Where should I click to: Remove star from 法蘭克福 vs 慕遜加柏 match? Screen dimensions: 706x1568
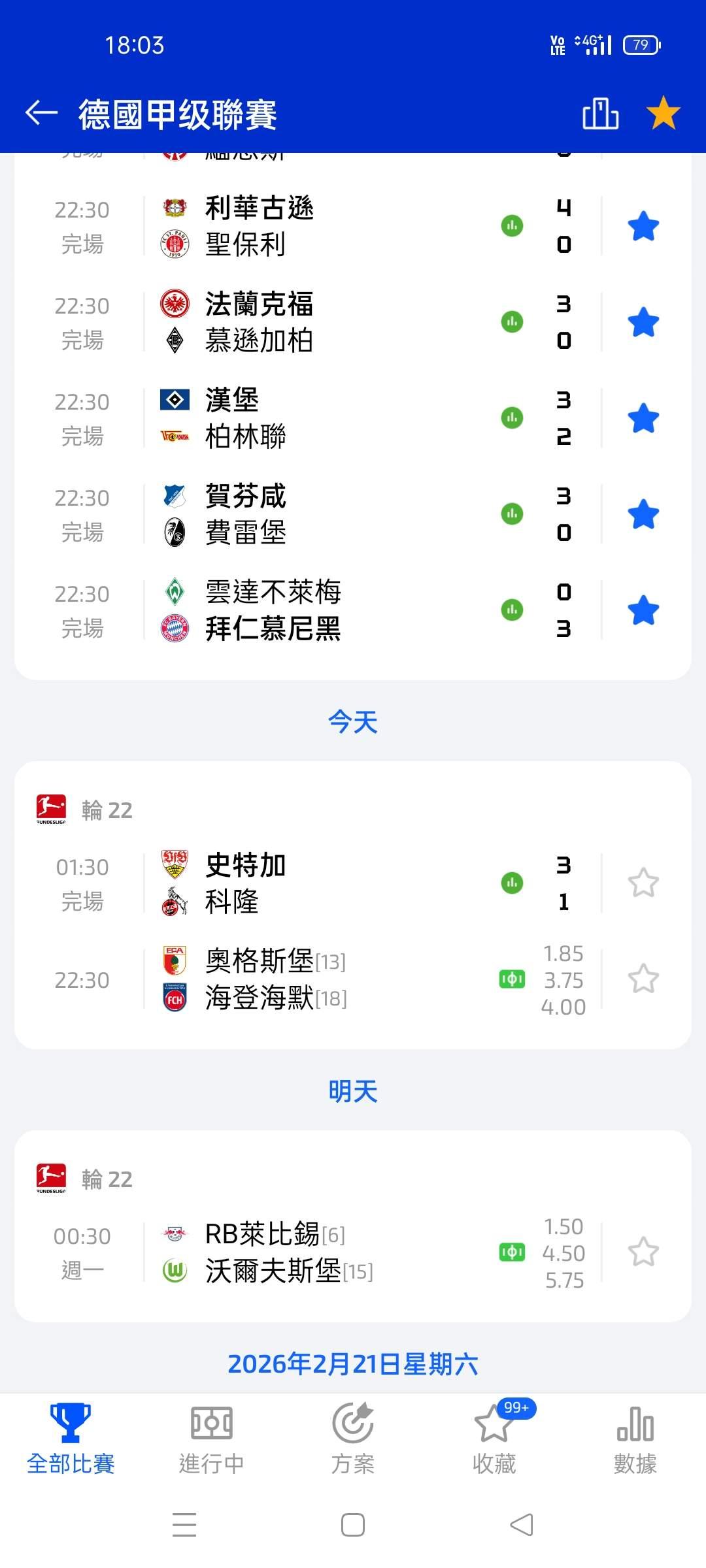point(643,323)
